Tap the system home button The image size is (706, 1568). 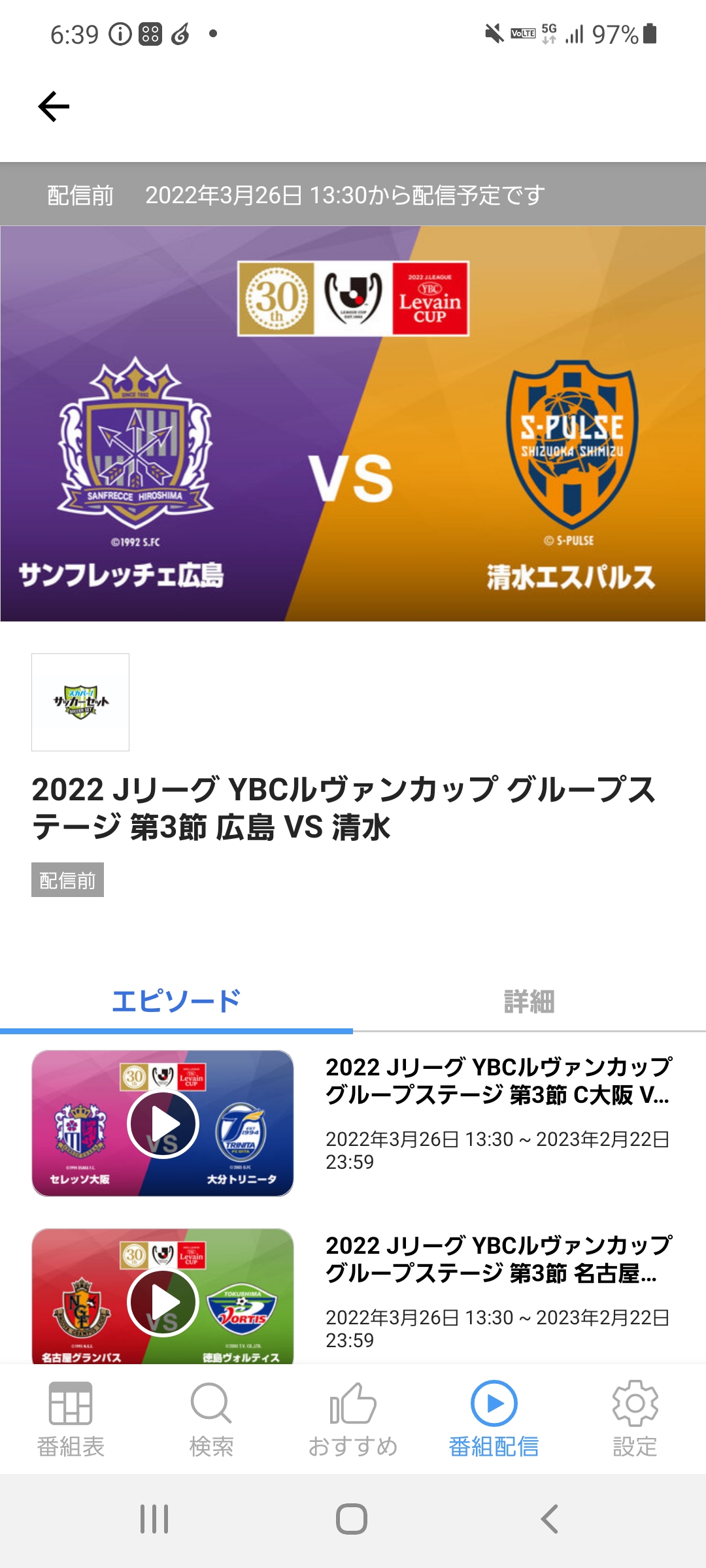tap(352, 1519)
